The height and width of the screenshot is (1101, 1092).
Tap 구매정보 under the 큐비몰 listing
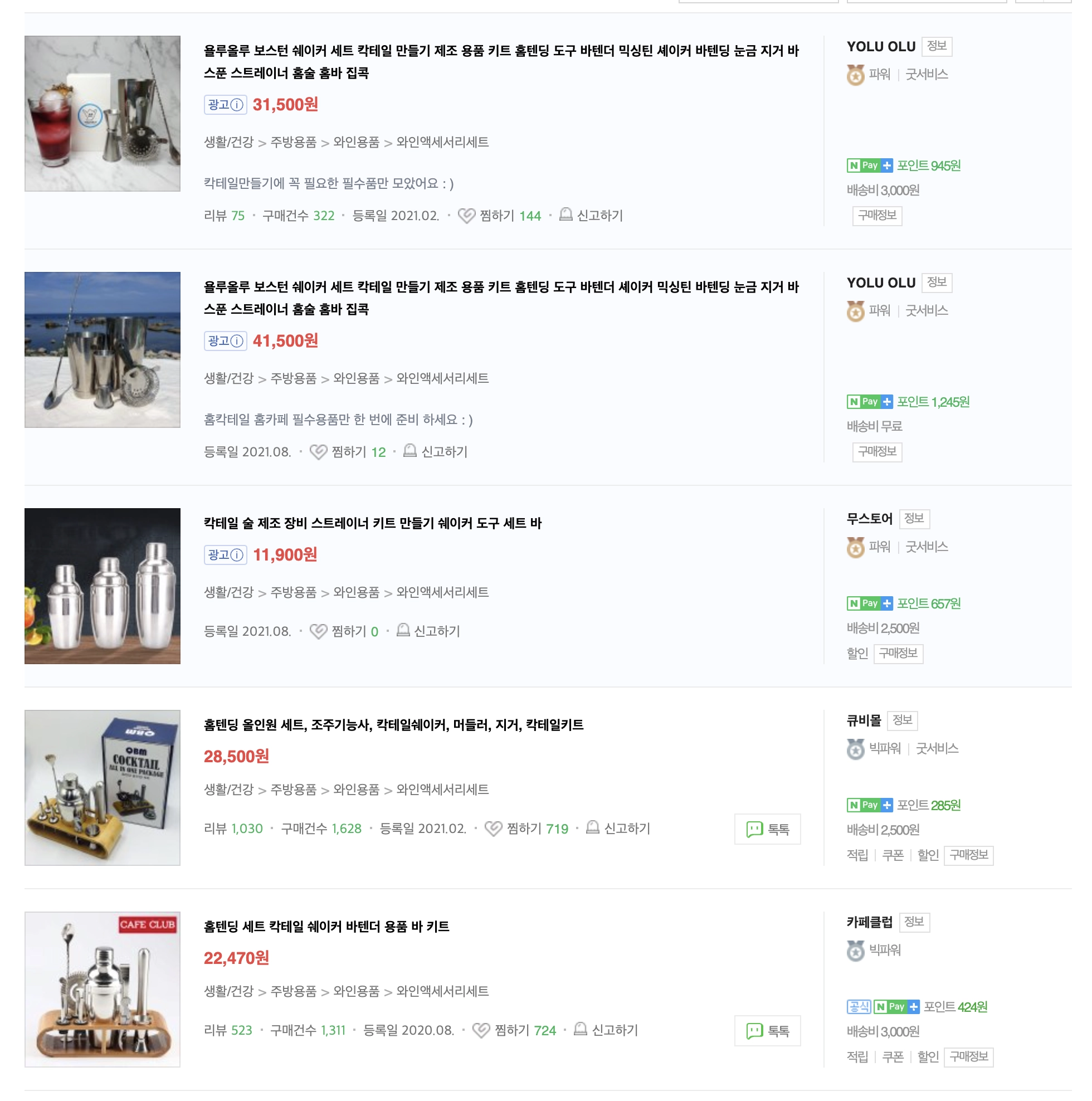(x=968, y=855)
